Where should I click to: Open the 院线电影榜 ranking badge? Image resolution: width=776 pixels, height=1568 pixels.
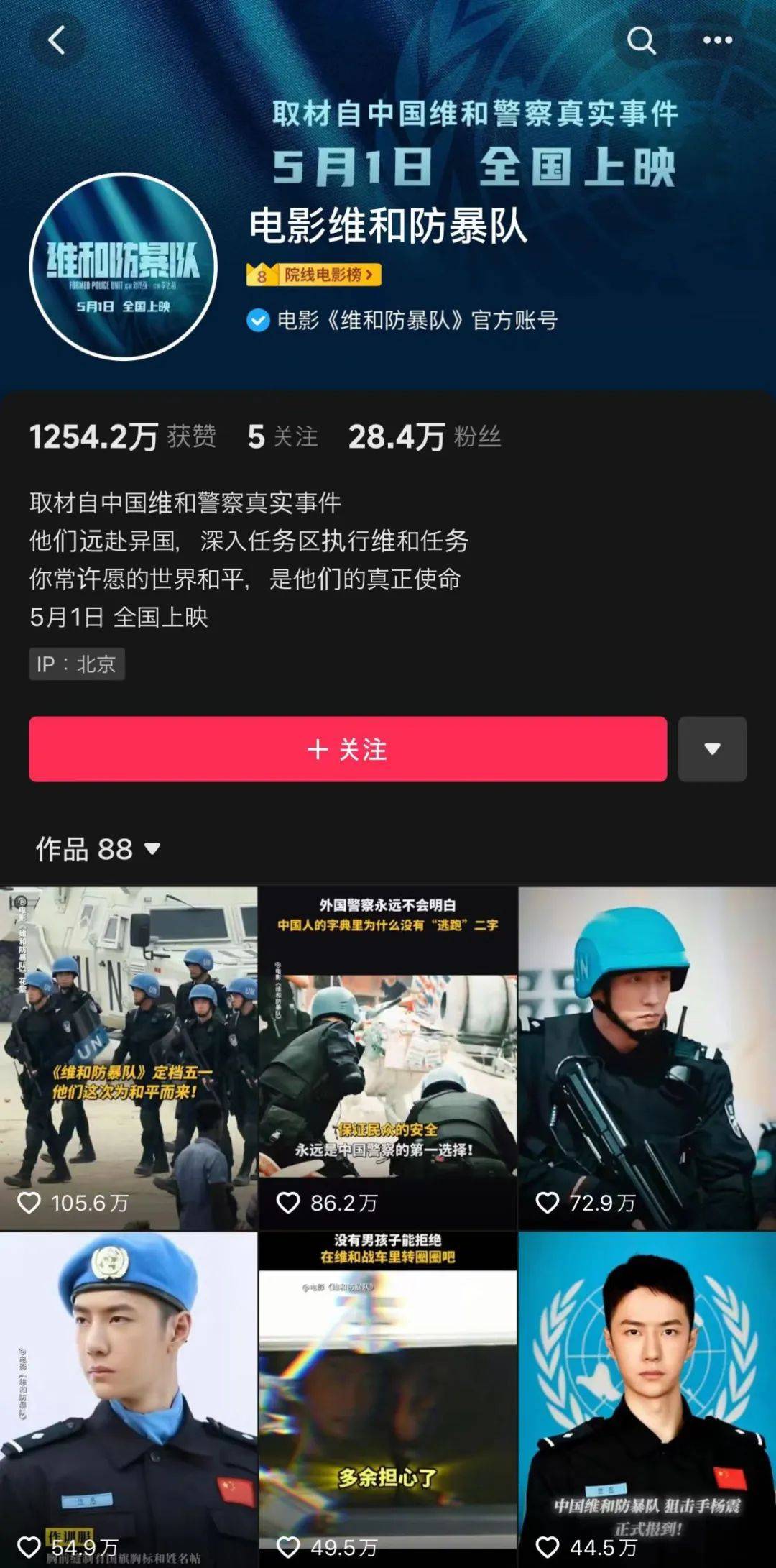[x=314, y=275]
